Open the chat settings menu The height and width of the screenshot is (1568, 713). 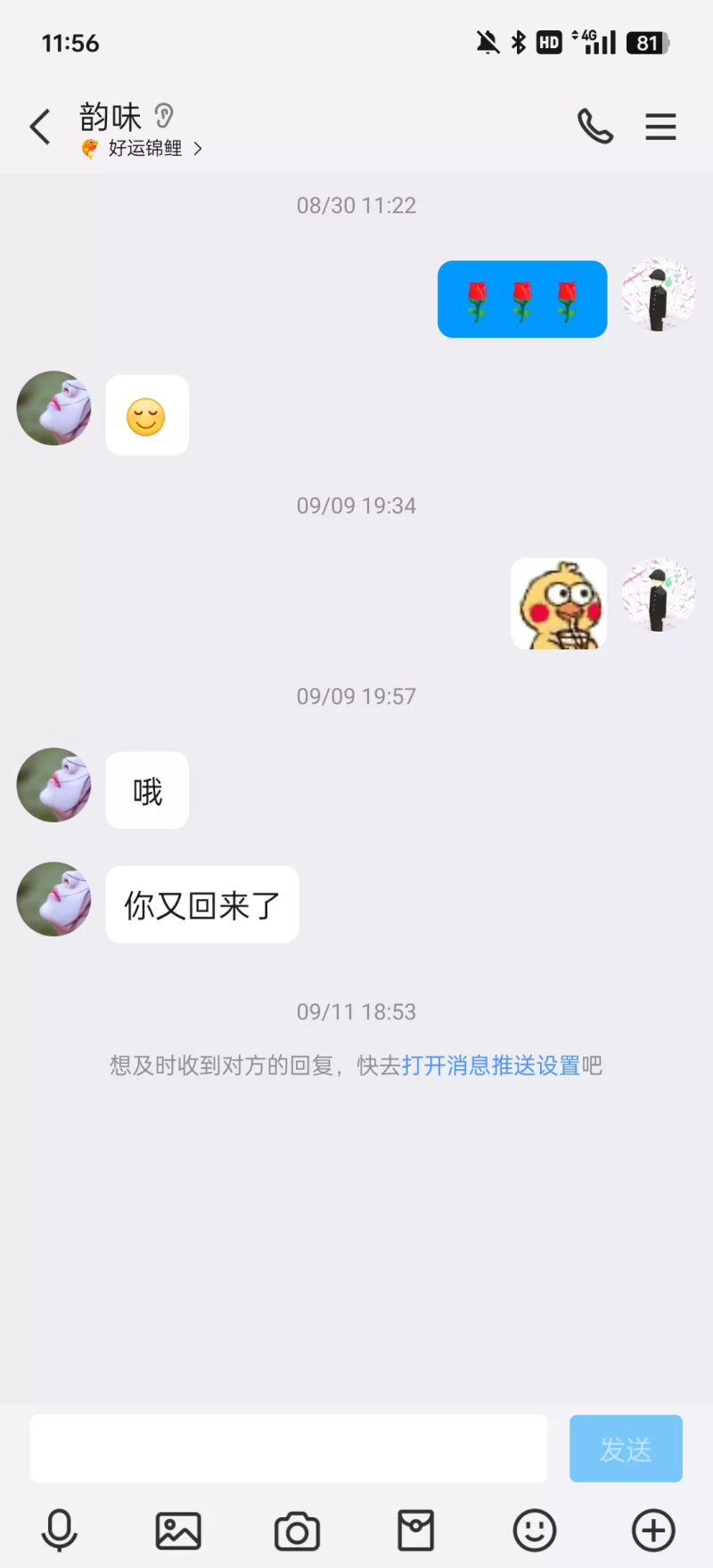pos(660,127)
